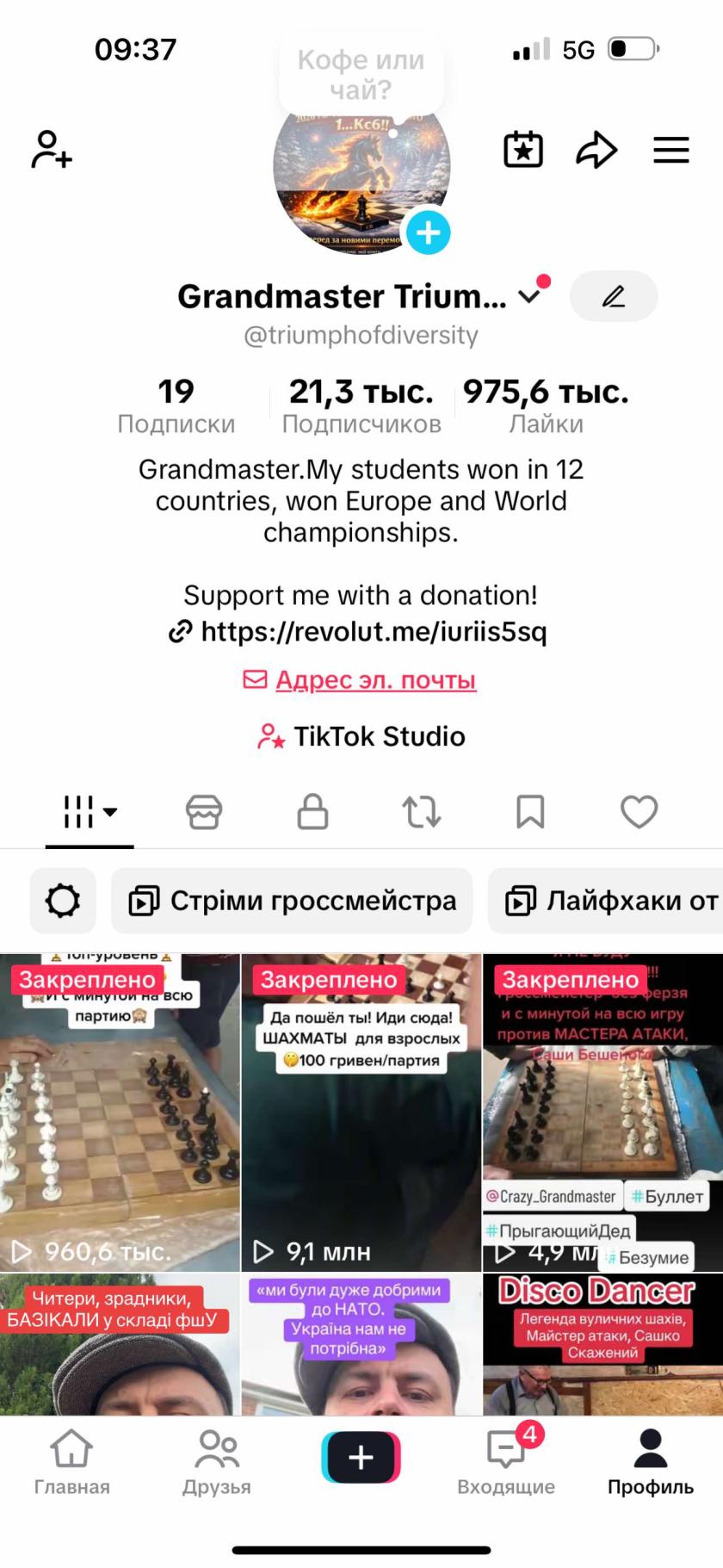
Task: Select the Стріми гроссмейстра playlist
Action: pyautogui.click(x=292, y=901)
